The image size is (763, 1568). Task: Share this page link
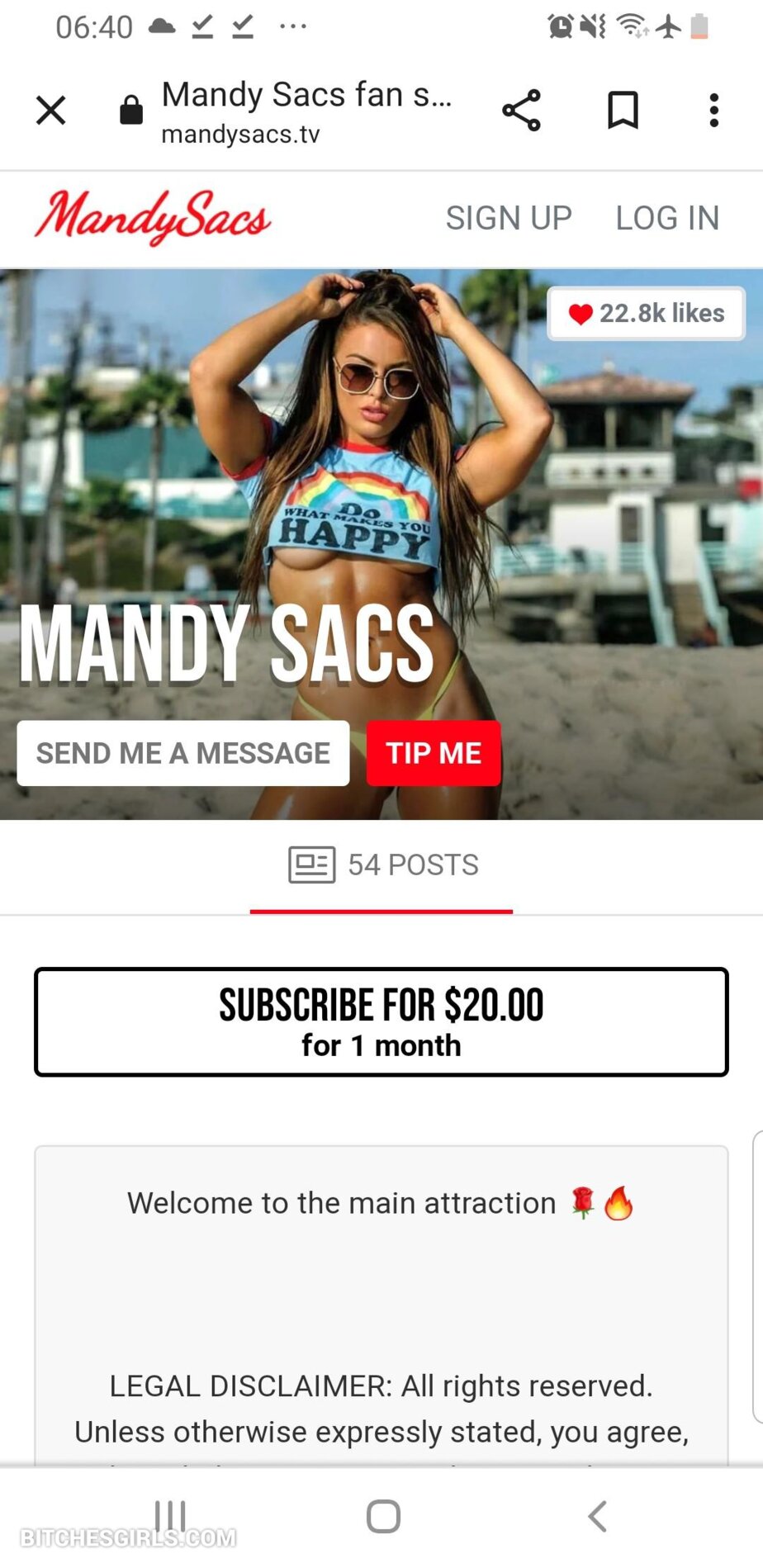[x=521, y=110]
